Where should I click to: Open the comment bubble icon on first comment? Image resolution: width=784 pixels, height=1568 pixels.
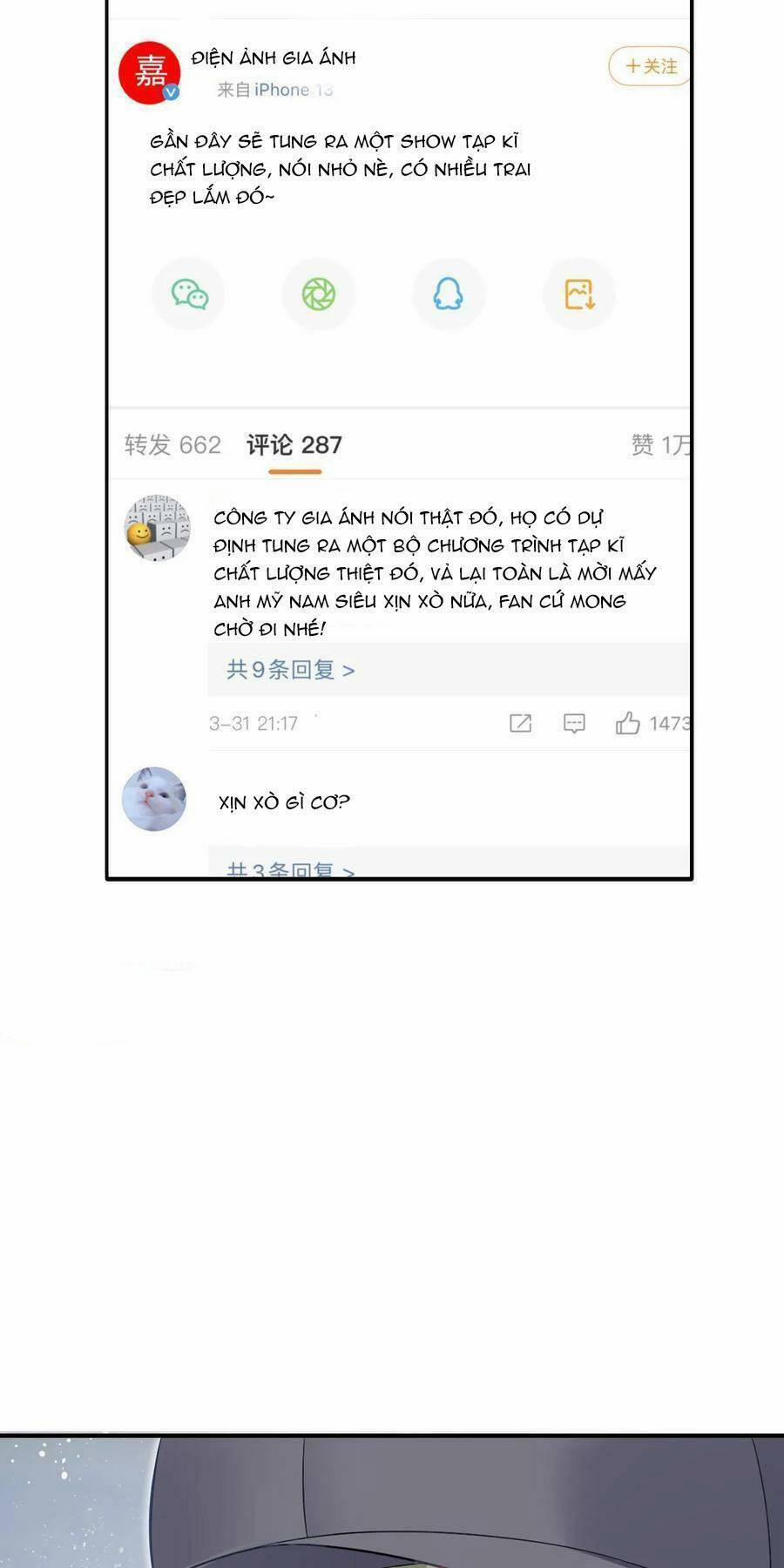click(575, 723)
